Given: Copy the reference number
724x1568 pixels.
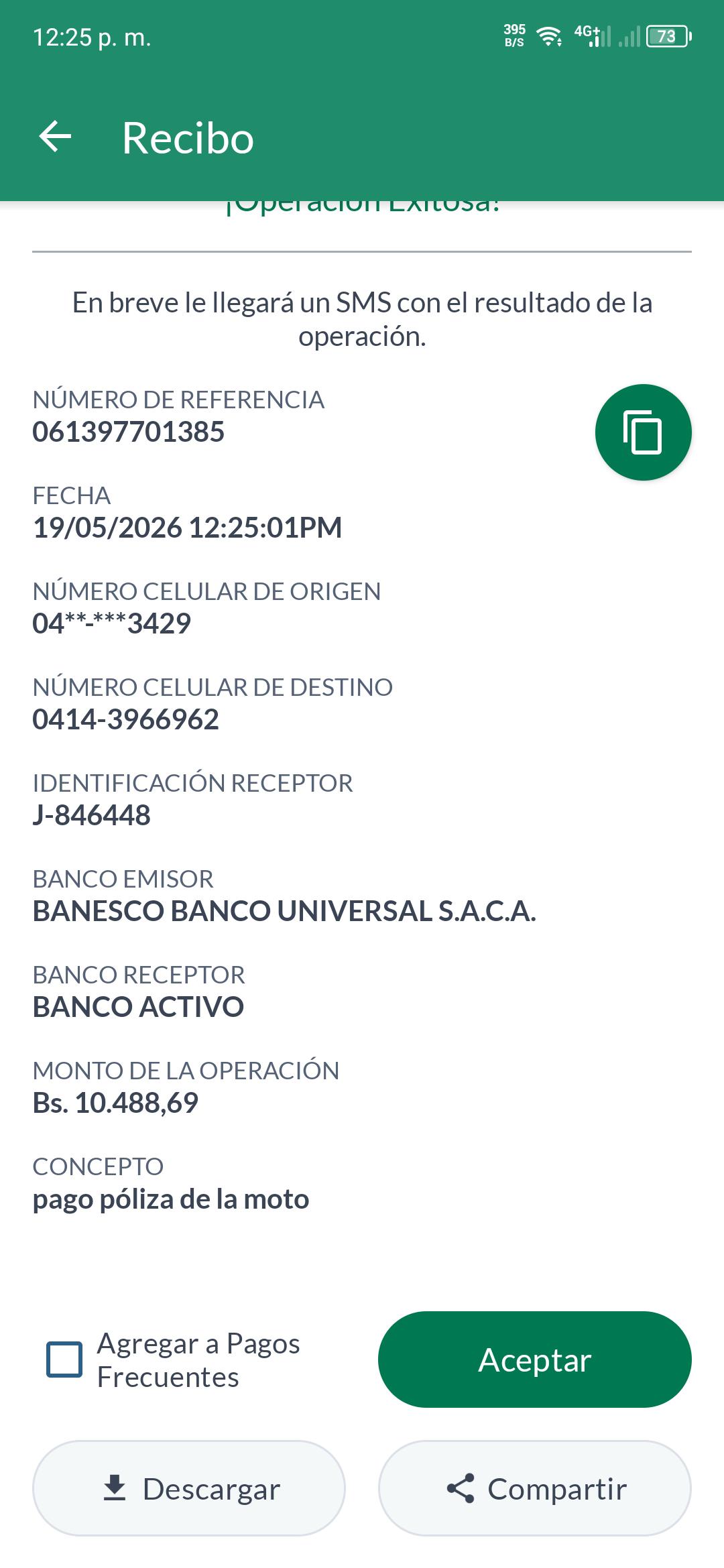Looking at the screenshot, I should point(643,432).
